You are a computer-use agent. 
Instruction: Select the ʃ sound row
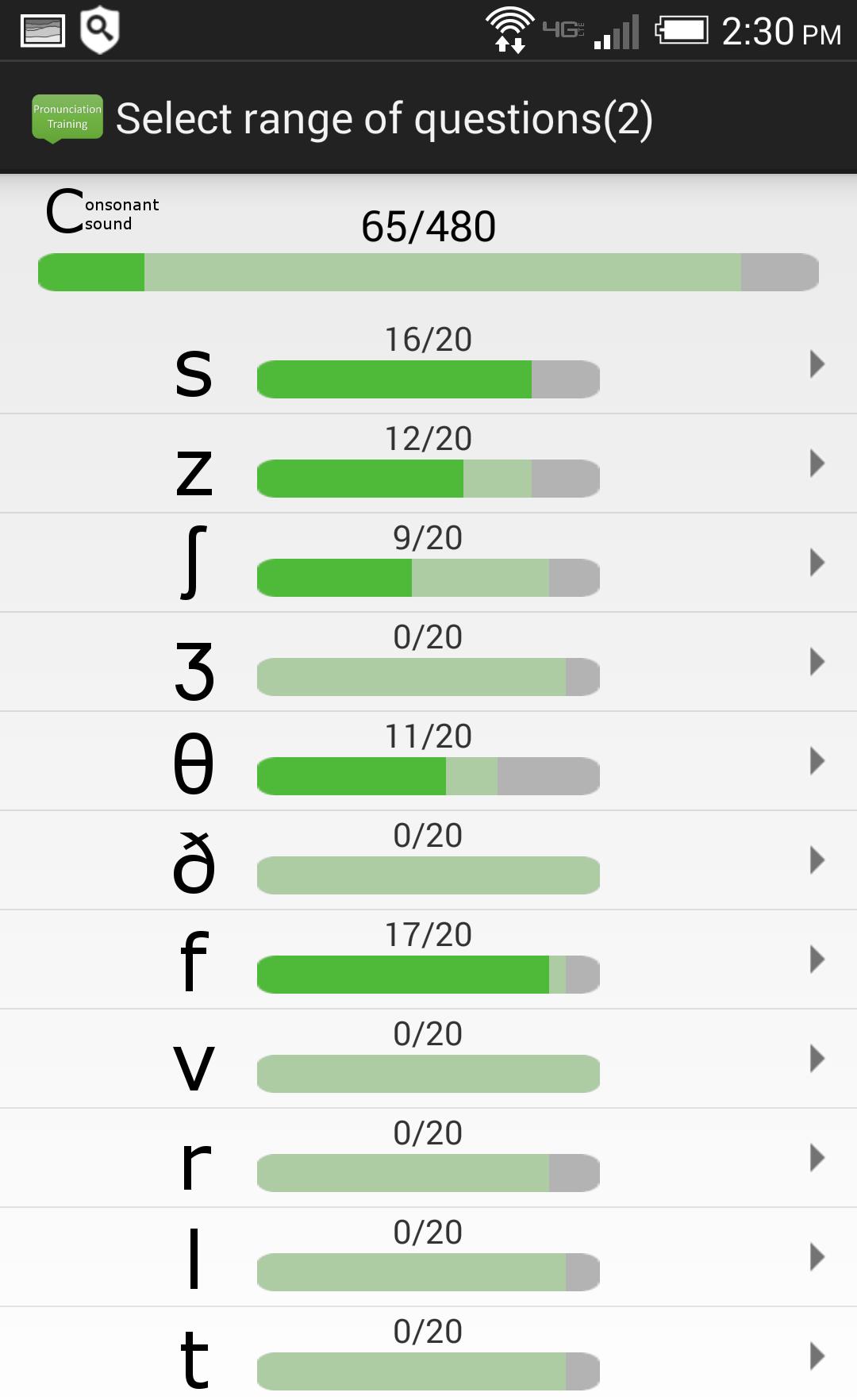pyautogui.click(x=428, y=562)
